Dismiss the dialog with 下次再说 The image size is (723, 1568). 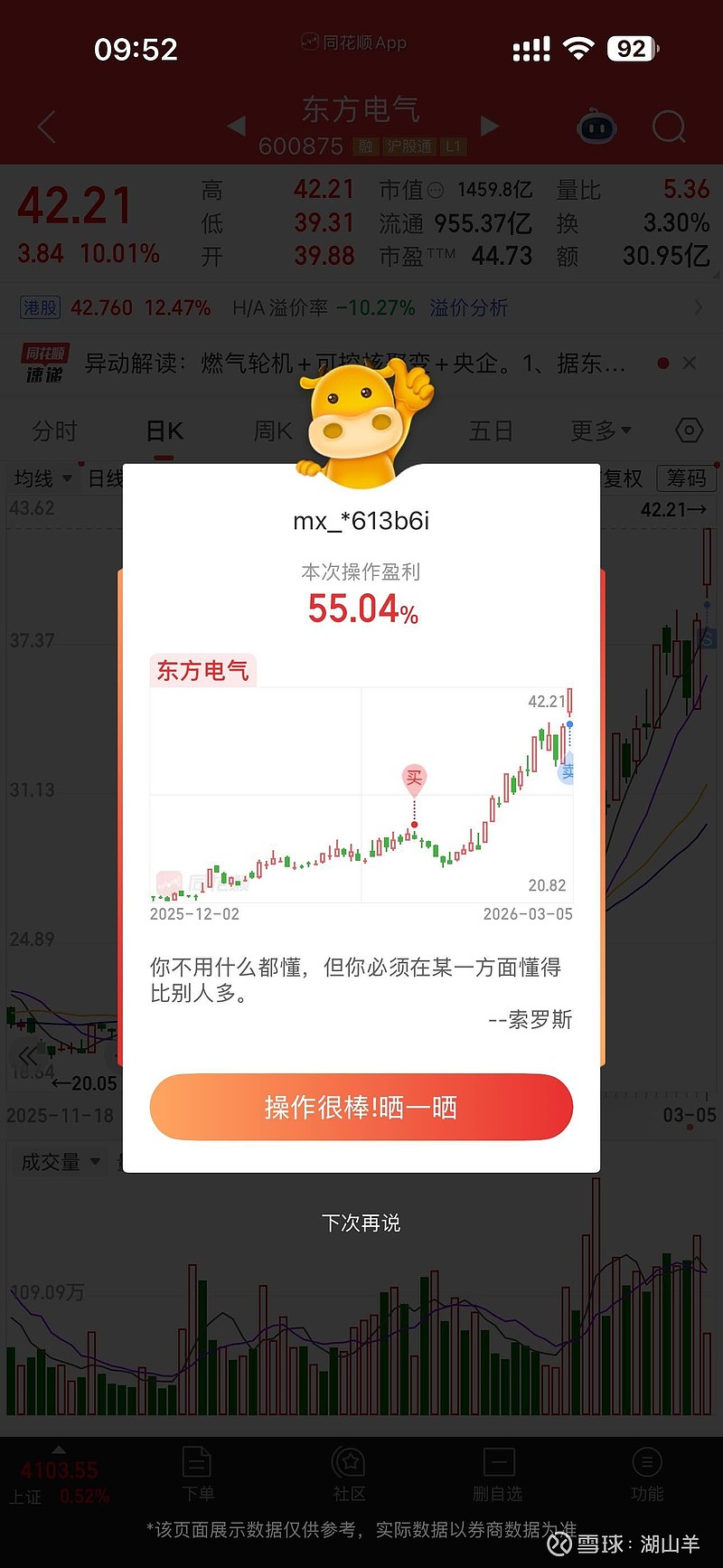pos(361,1223)
